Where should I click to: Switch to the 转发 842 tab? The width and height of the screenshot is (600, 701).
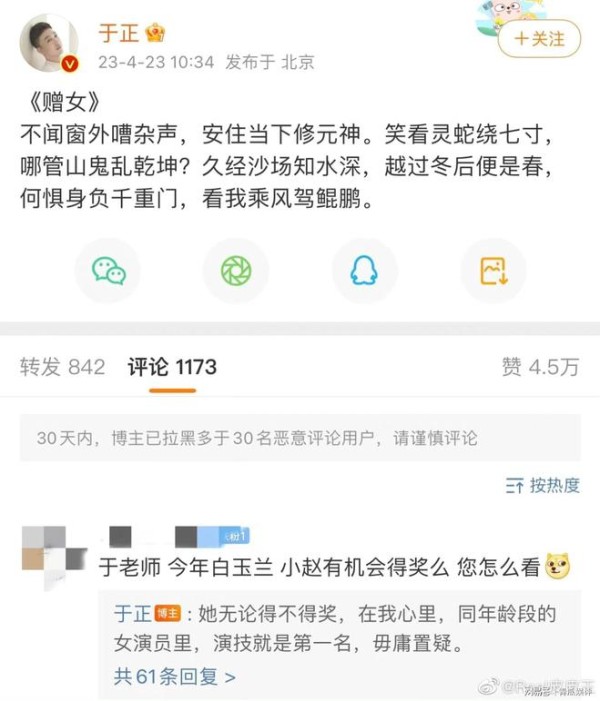[62, 367]
